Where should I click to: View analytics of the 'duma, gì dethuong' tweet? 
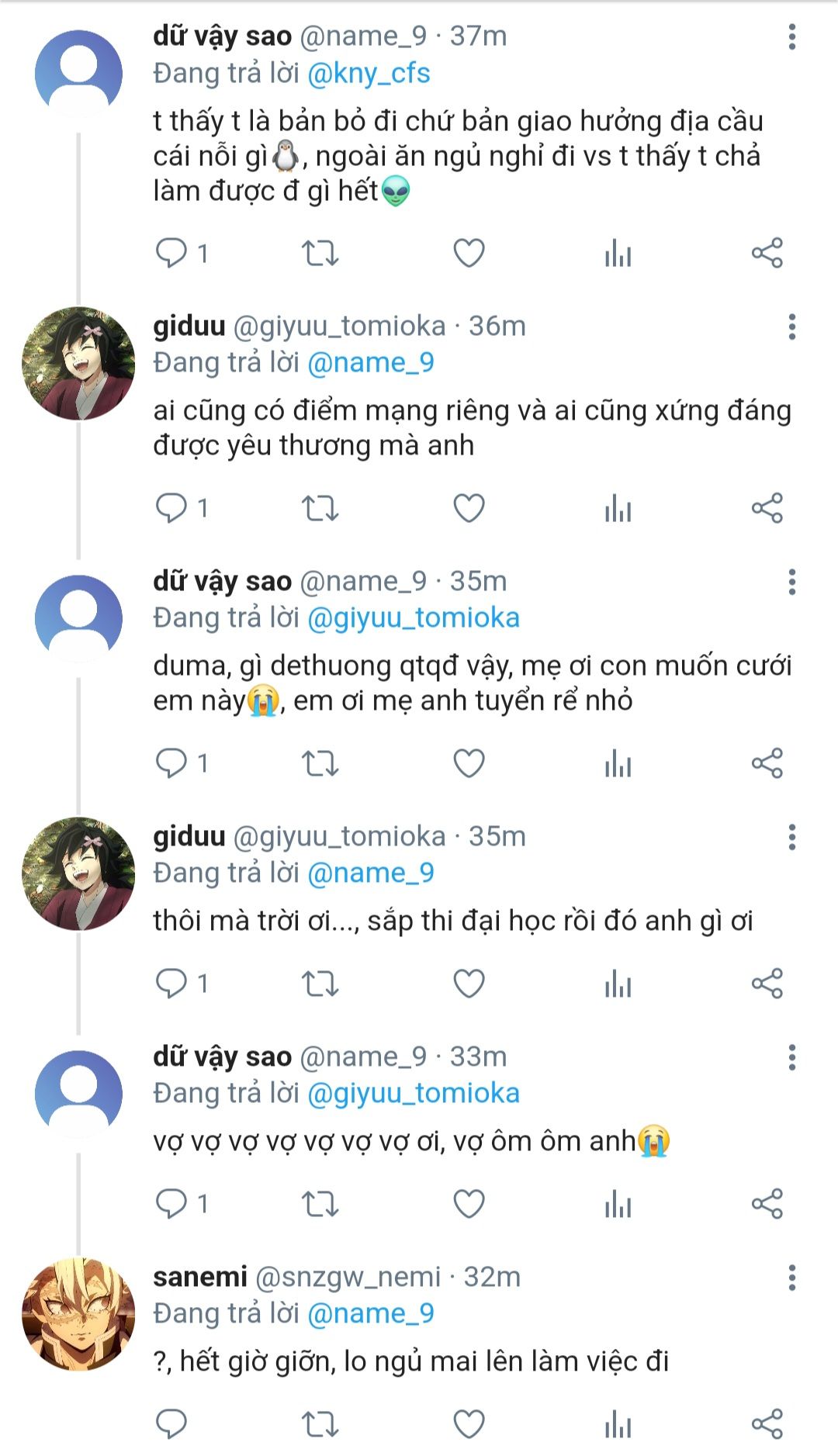618,763
